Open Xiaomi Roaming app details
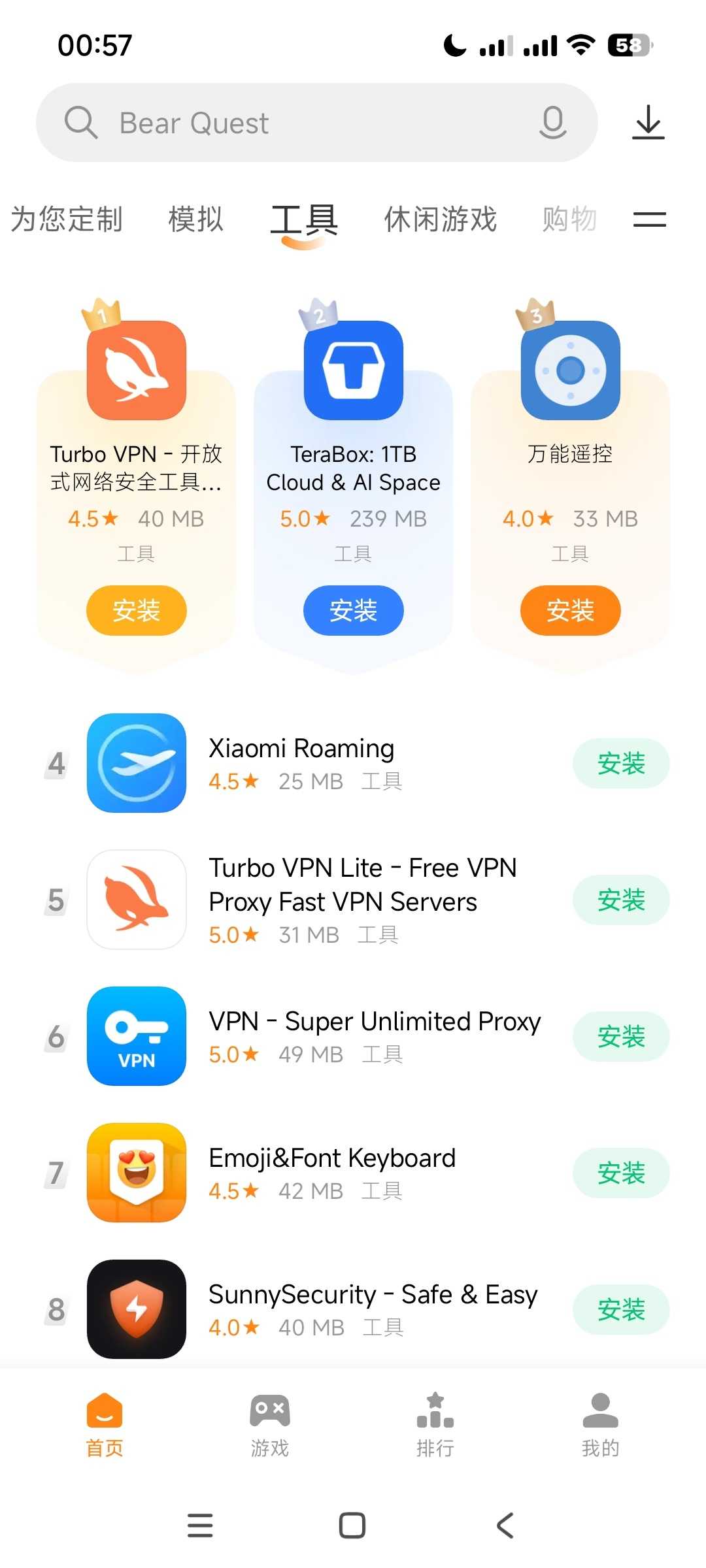706x1568 pixels. point(301,762)
